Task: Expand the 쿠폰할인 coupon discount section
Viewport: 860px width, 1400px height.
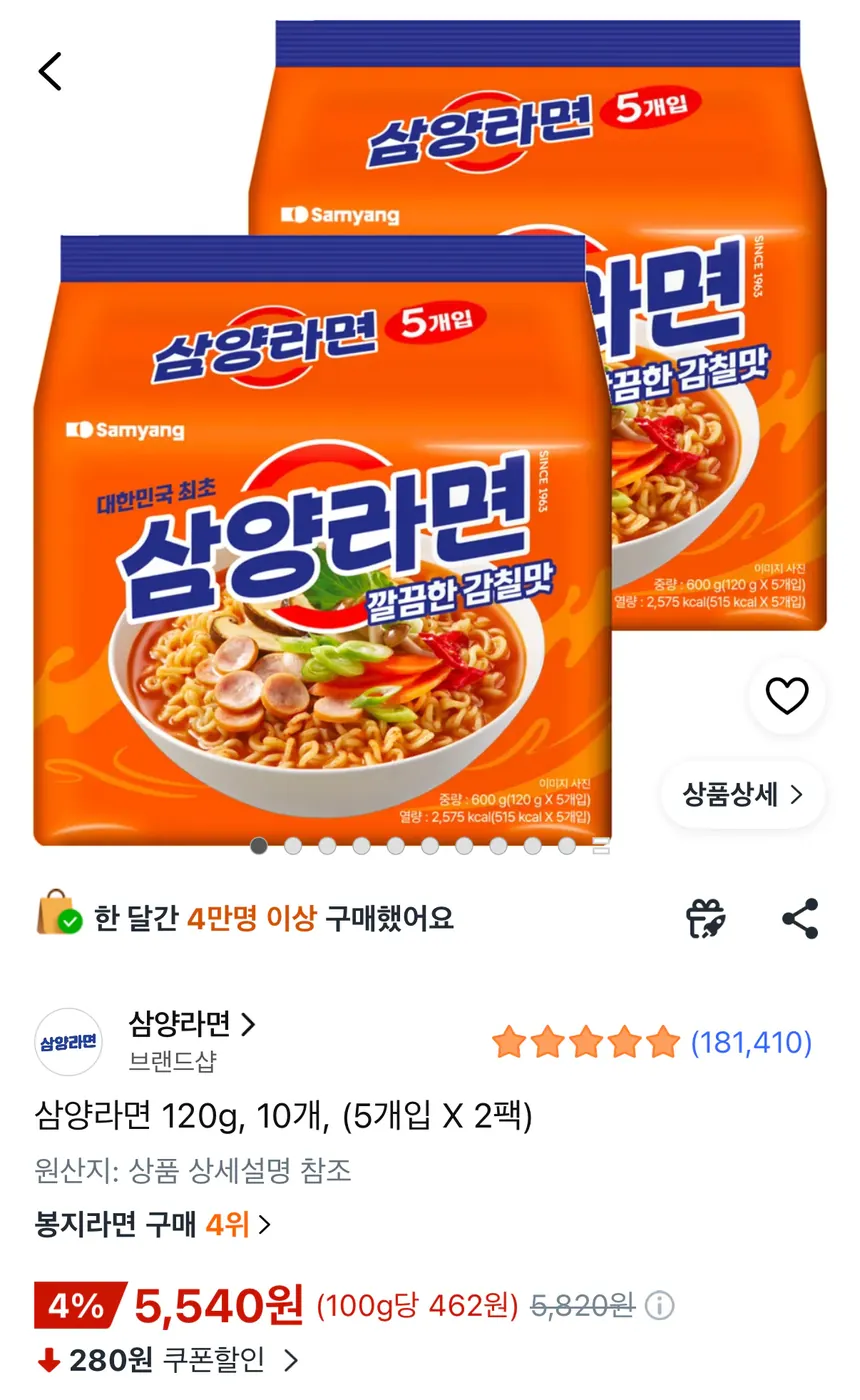Action: 160,1360
